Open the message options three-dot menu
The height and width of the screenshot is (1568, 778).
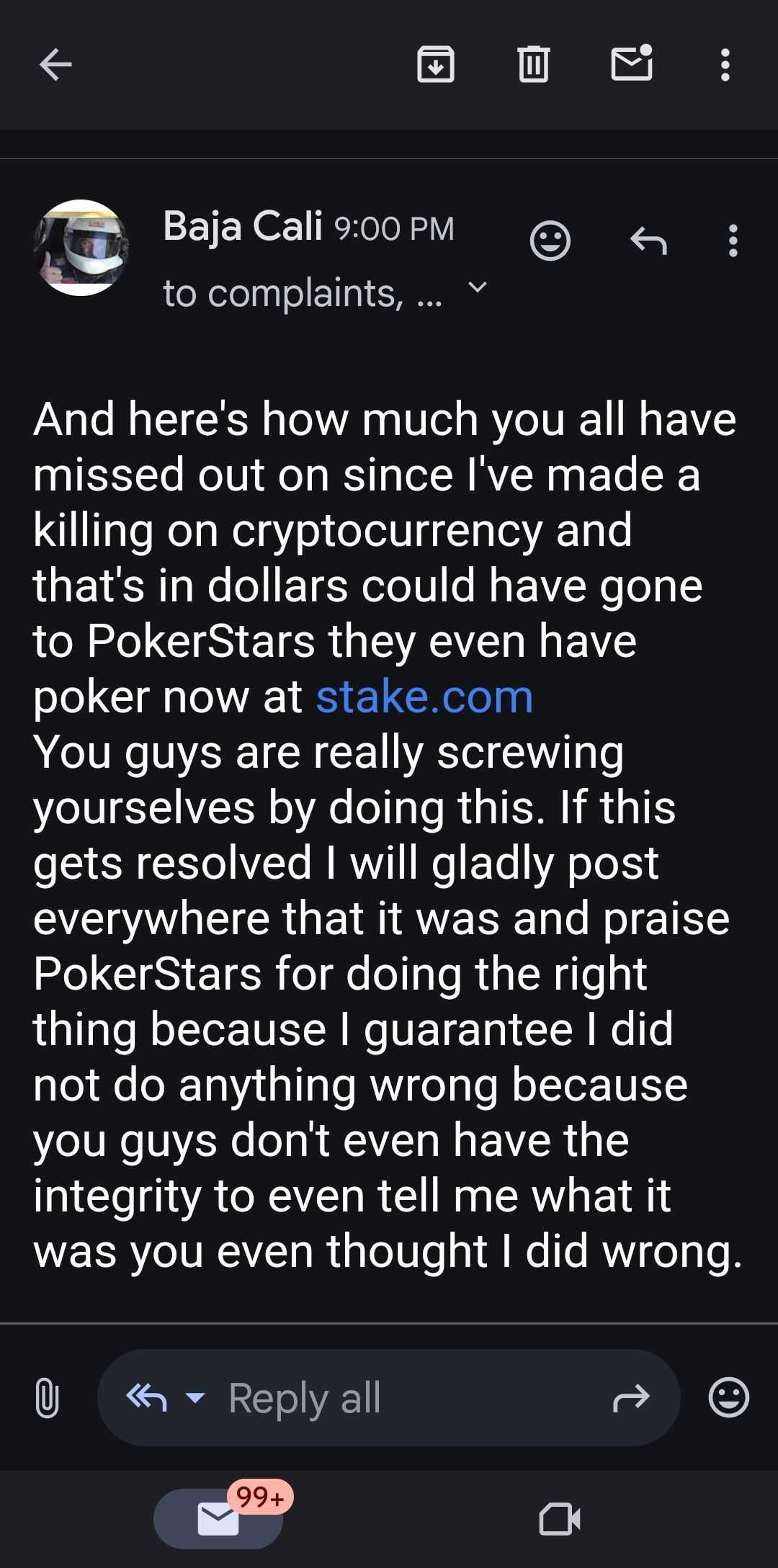pyautogui.click(x=733, y=241)
